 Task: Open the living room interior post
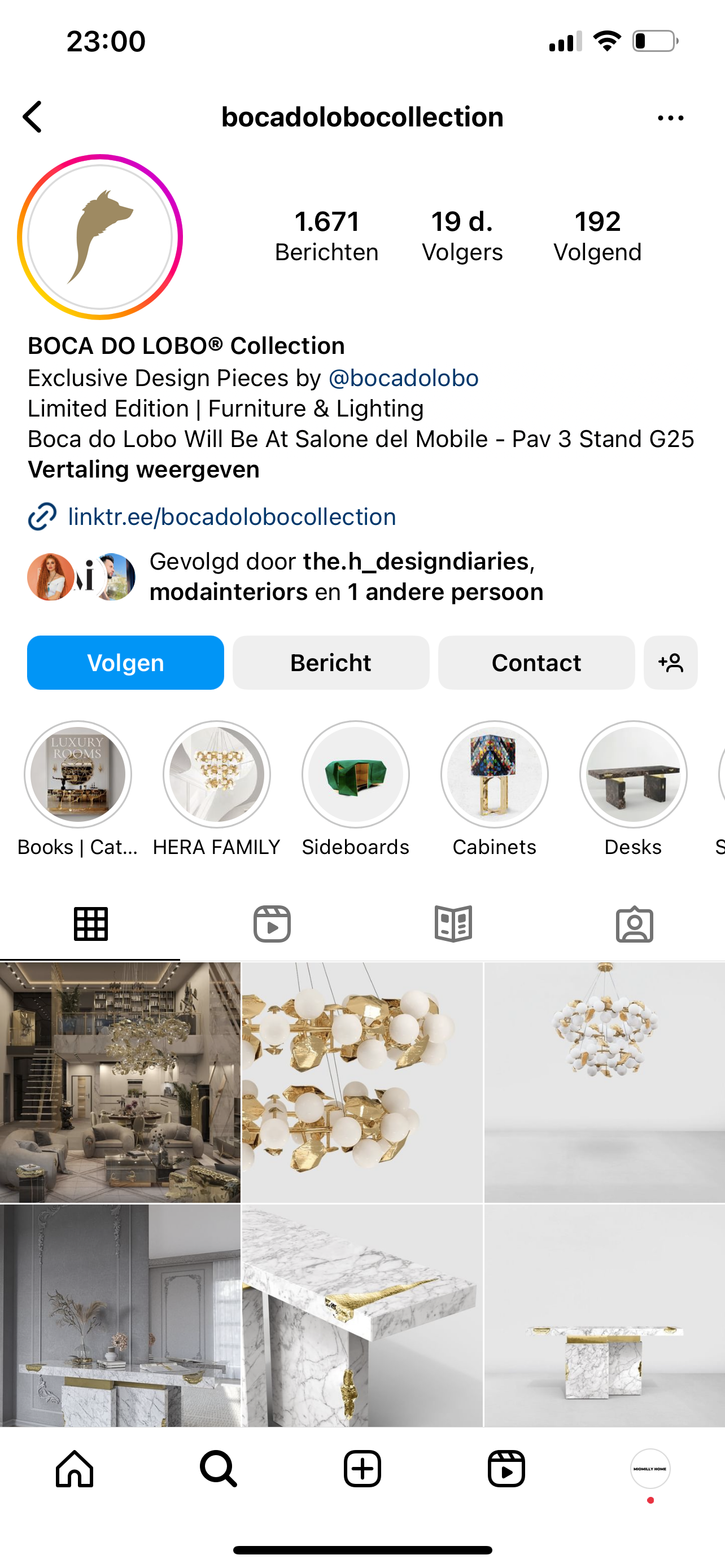click(x=120, y=1081)
